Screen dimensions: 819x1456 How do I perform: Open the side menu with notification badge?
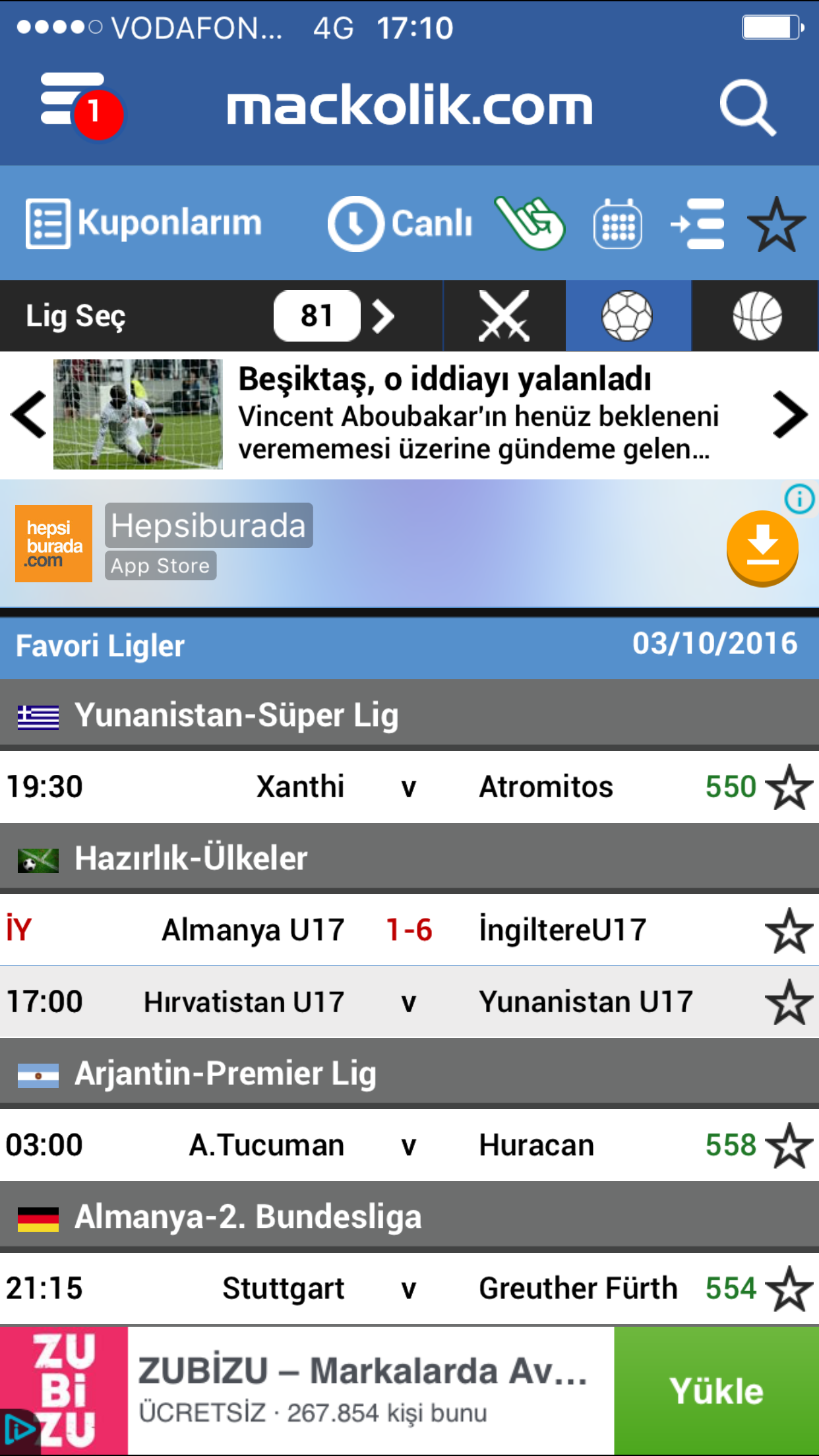[80, 106]
